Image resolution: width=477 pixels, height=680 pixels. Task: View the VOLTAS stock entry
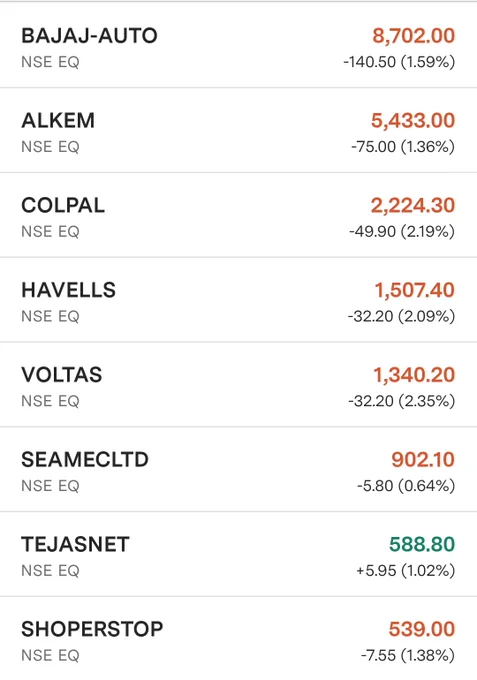coord(238,384)
